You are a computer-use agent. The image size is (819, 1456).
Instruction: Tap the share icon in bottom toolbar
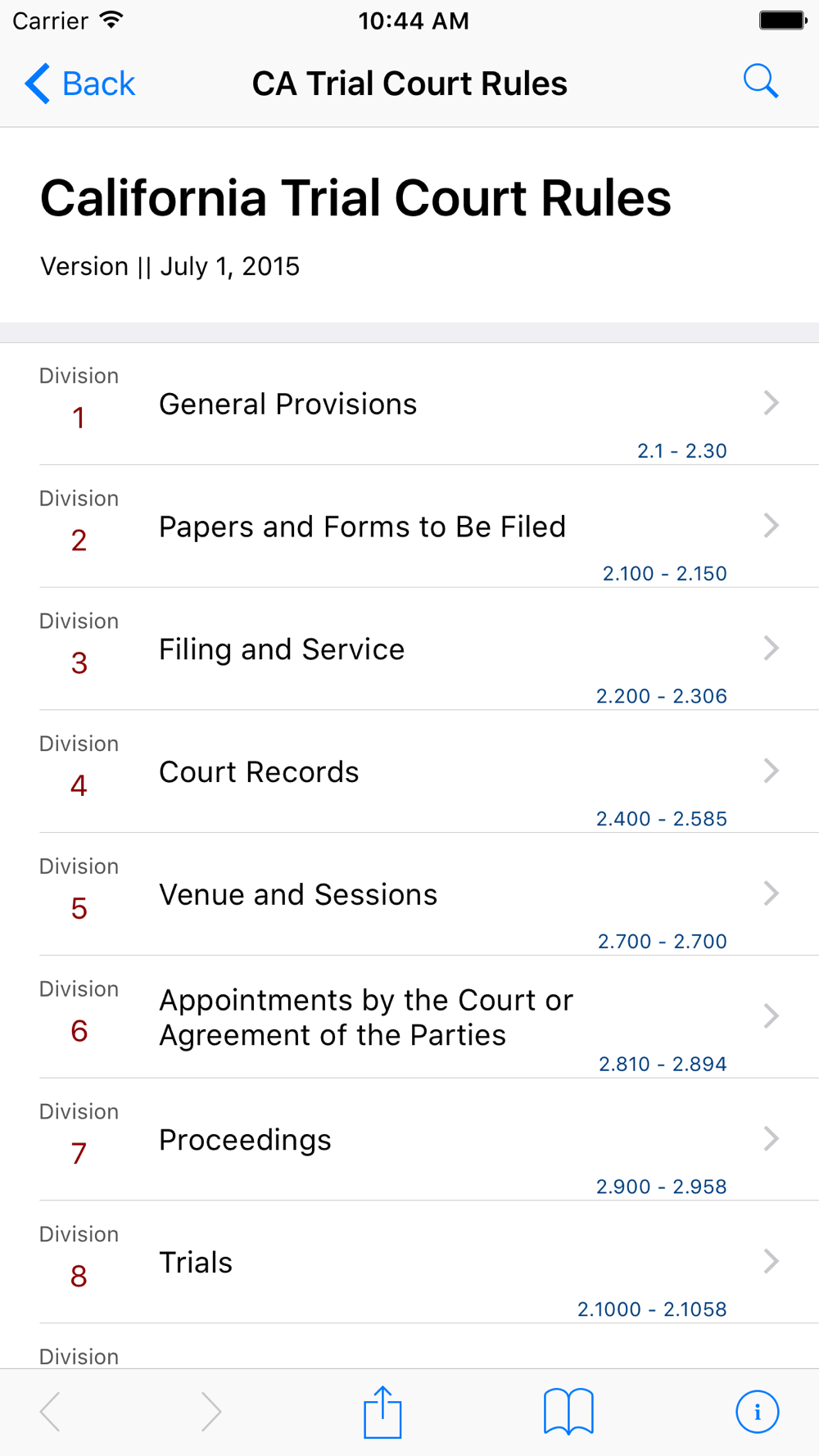[x=382, y=1412]
